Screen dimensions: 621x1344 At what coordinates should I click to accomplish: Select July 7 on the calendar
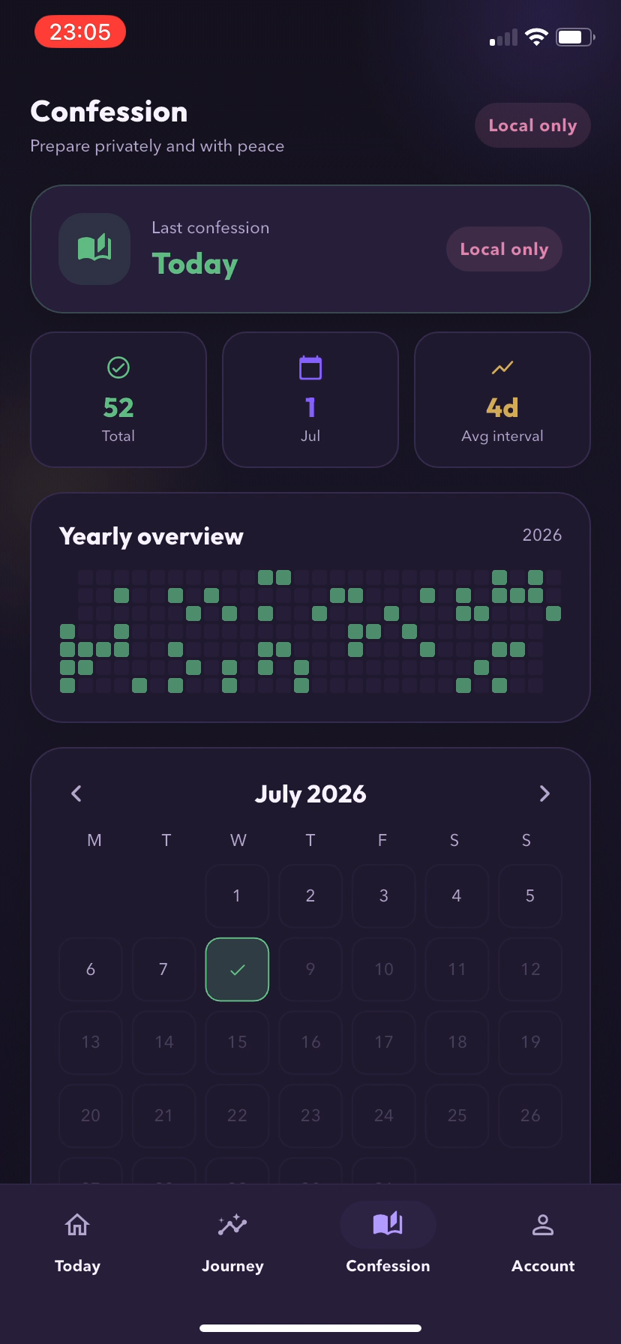click(x=164, y=969)
